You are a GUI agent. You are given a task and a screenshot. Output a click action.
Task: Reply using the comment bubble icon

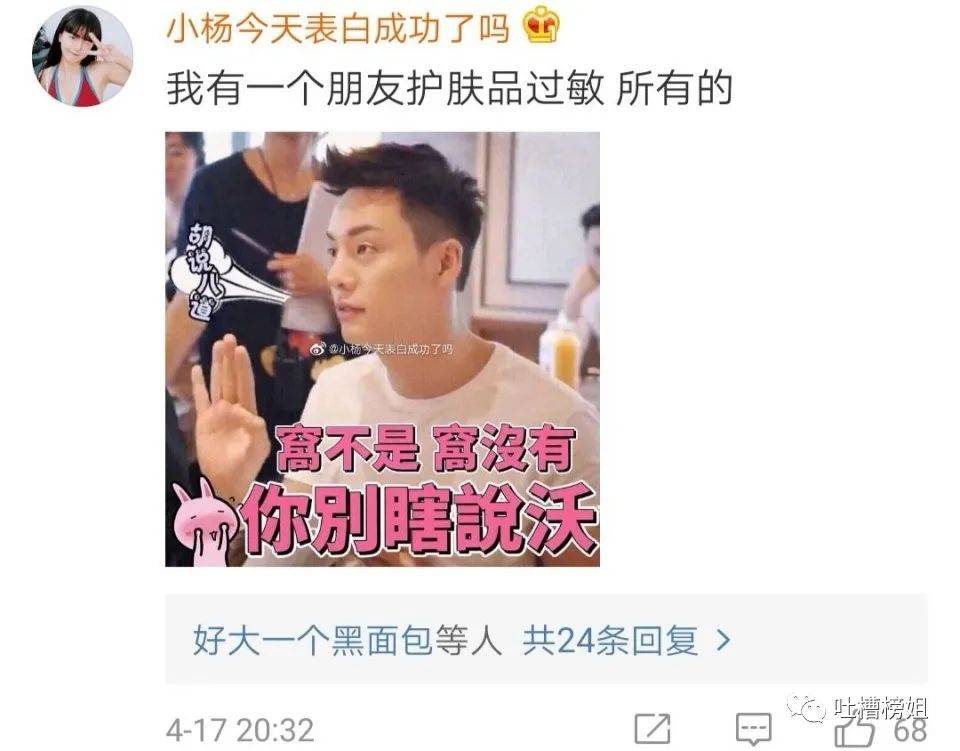point(753,729)
